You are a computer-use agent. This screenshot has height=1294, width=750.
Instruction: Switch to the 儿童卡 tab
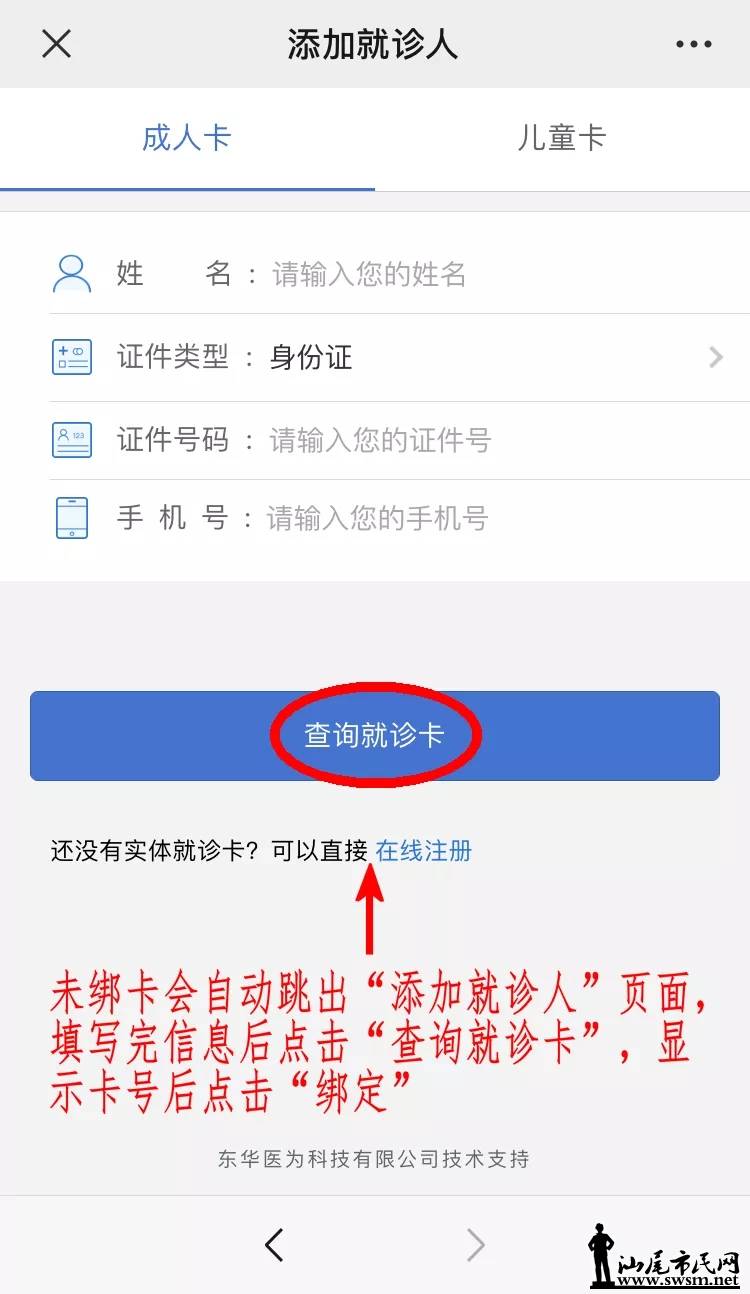(562, 138)
